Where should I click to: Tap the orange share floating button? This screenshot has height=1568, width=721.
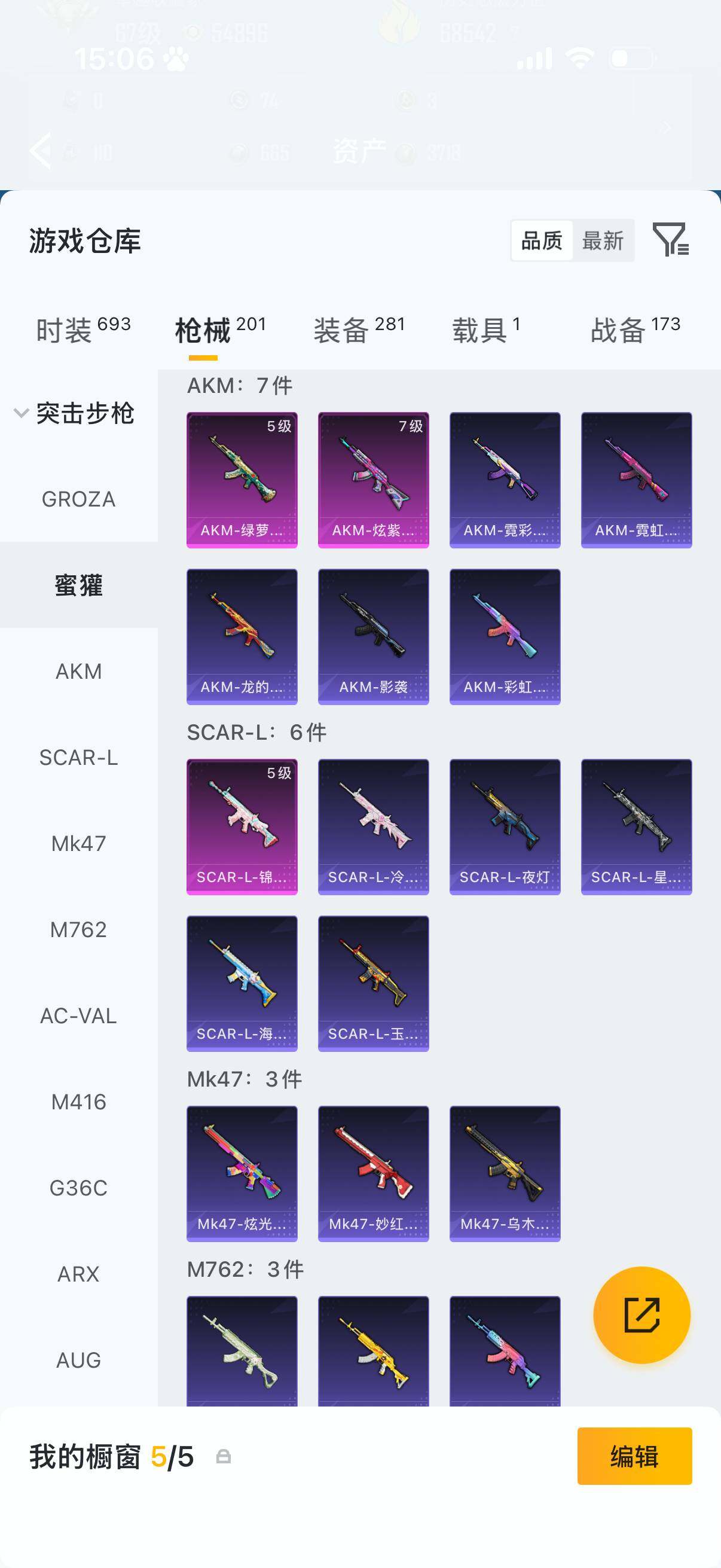click(x=642, y=1315)
